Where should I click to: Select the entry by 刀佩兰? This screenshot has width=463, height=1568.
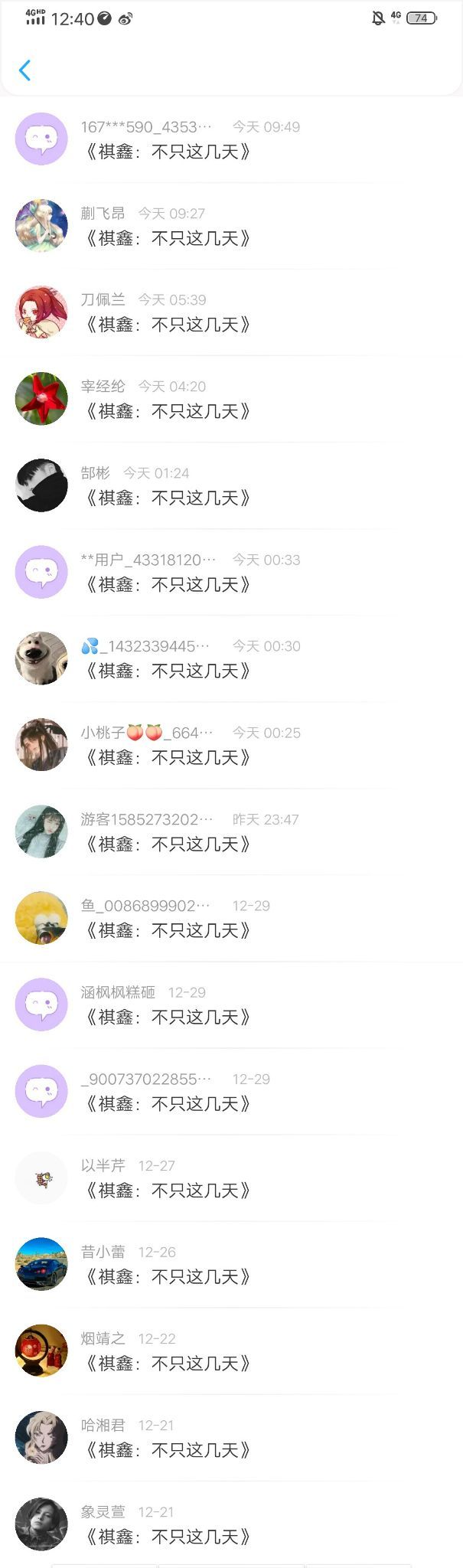coord(231,312)
